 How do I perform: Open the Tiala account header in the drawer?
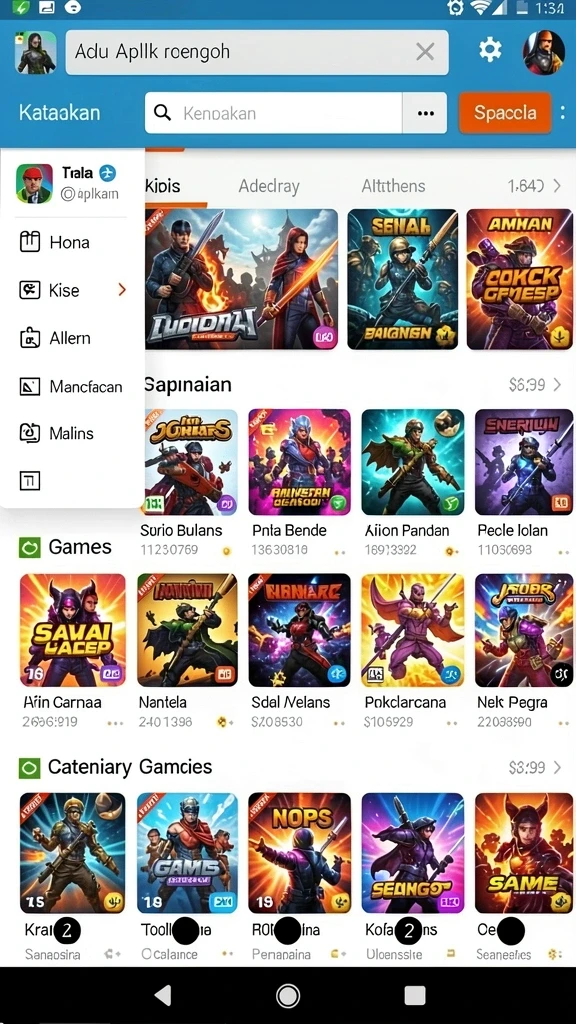(72, 184)
